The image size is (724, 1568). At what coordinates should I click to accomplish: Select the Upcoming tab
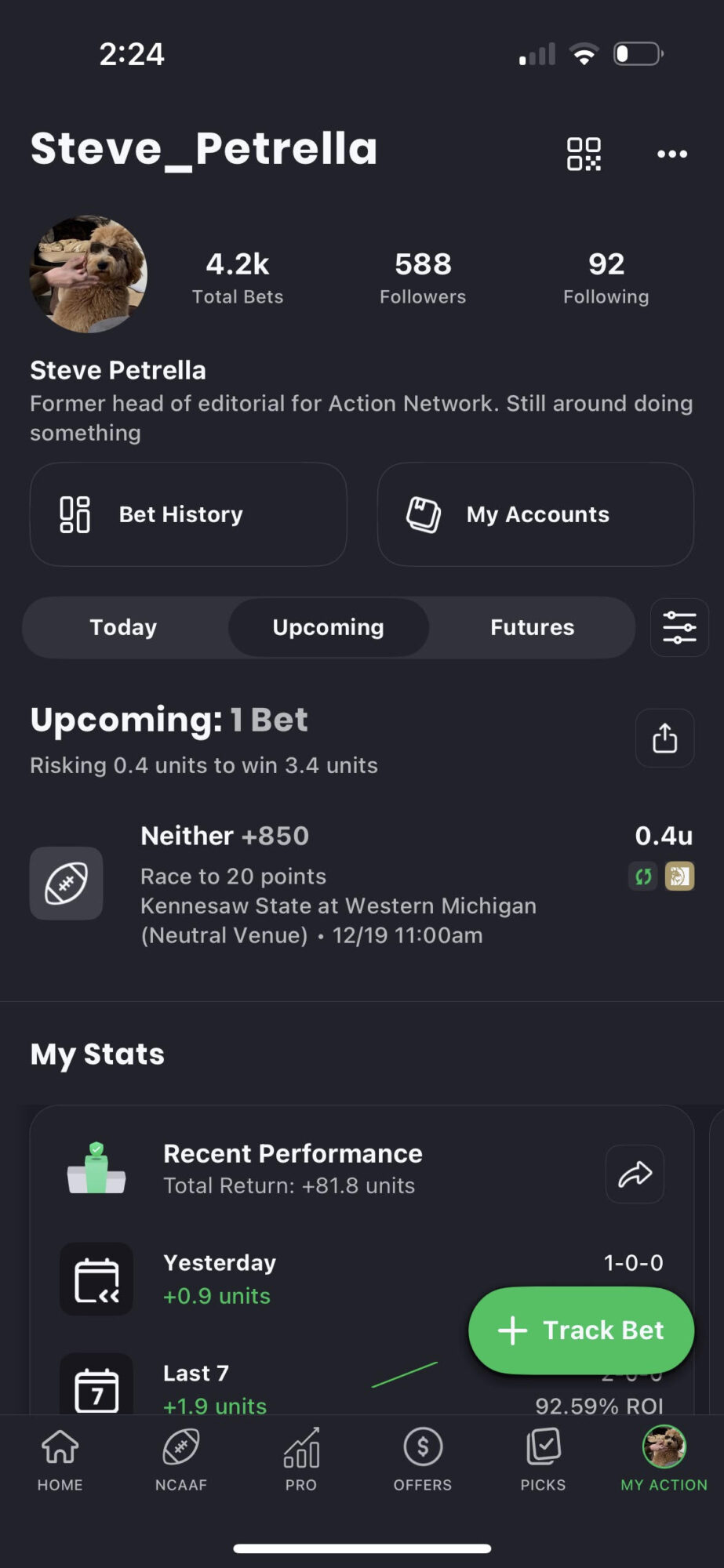(x=328, y=627)
